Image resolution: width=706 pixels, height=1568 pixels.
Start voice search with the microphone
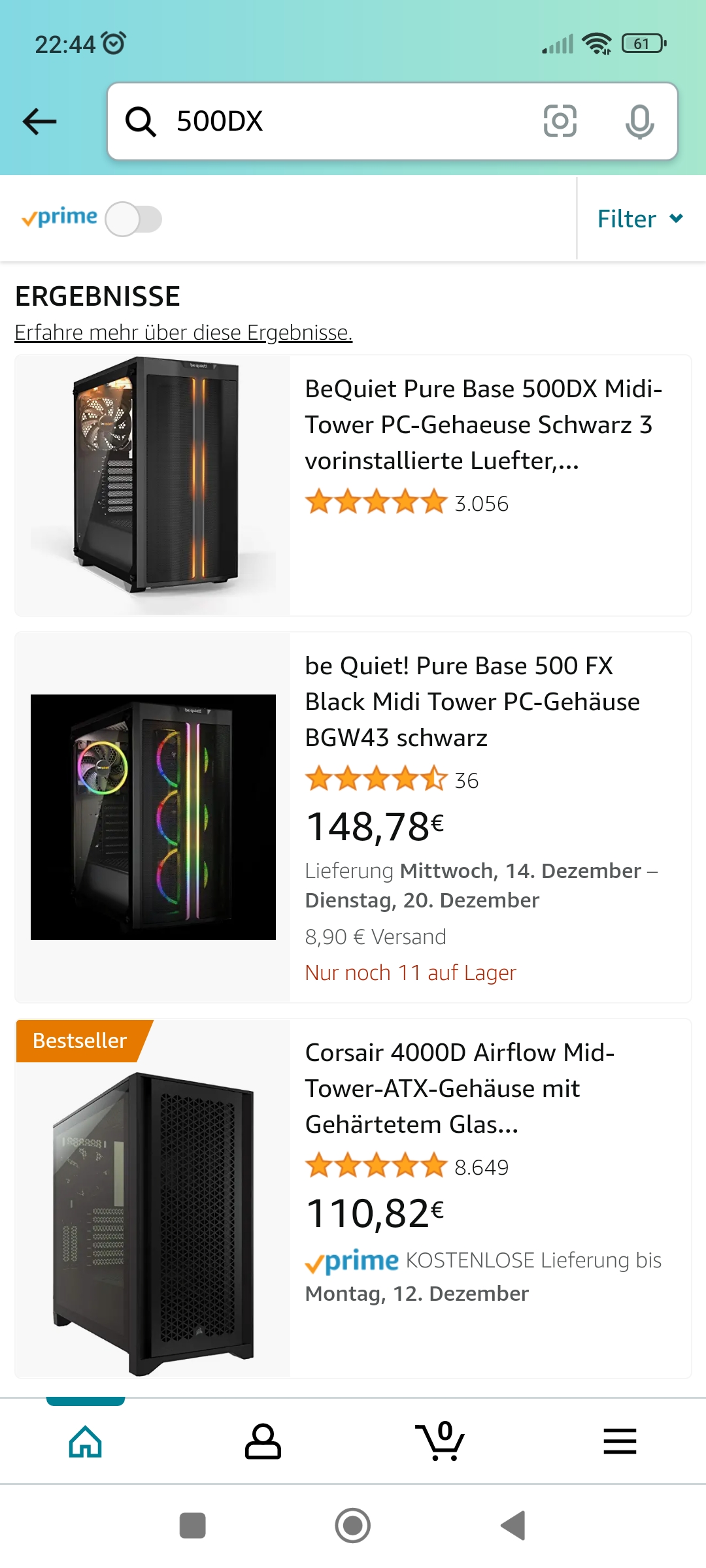(x=639, y=122)
